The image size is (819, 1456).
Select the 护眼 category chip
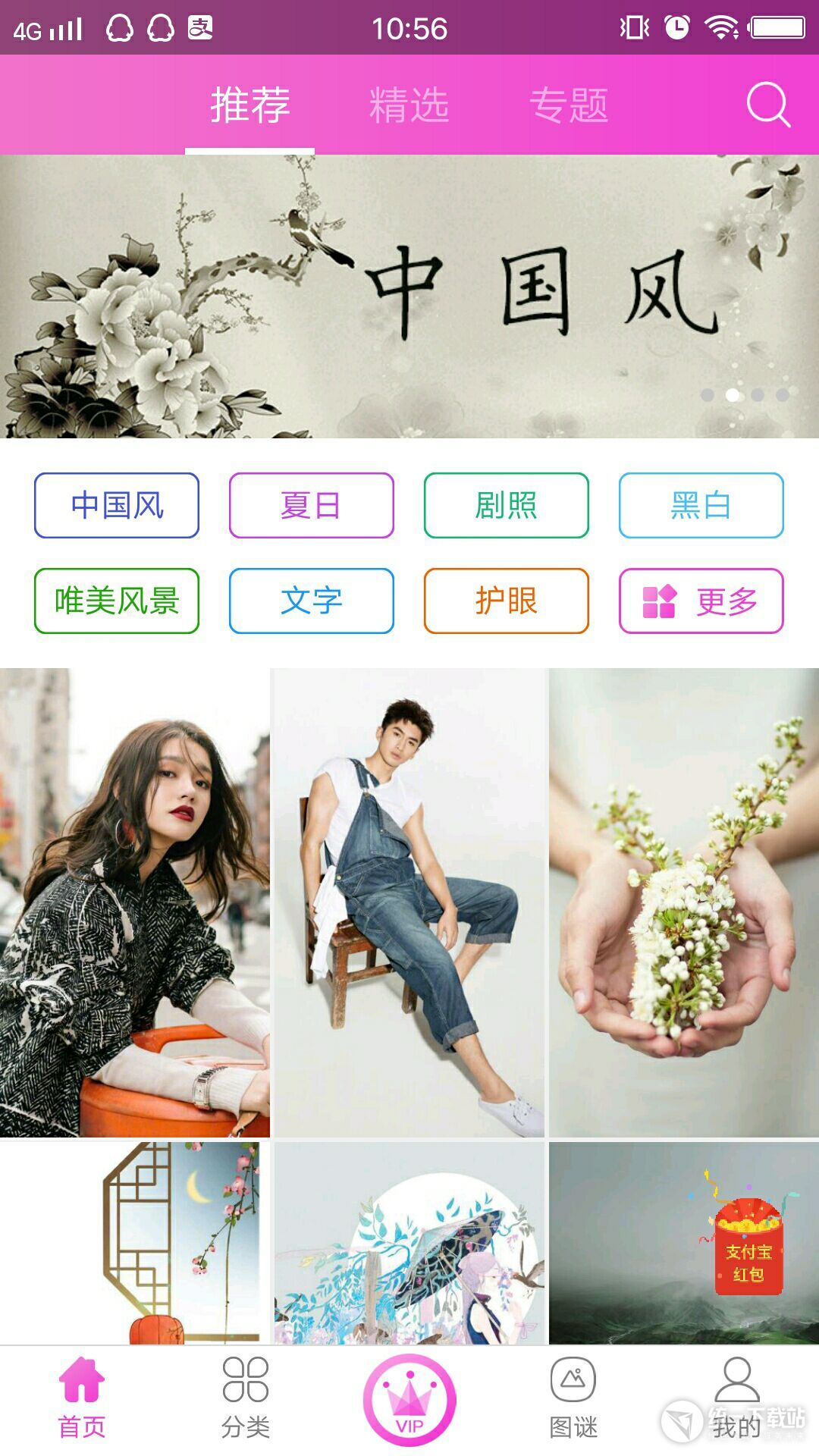click(x=506, y=601)
